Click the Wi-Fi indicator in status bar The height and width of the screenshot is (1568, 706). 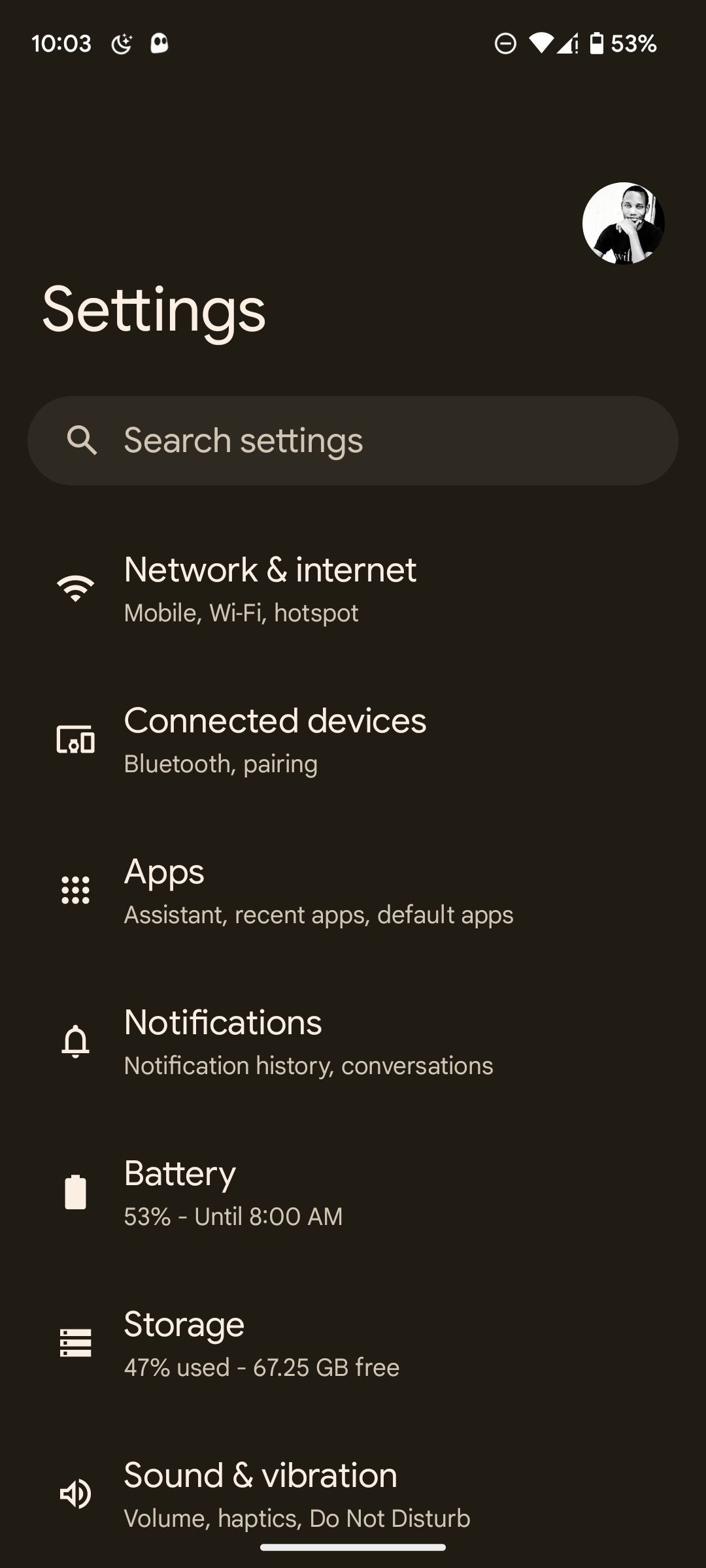pos(543,44)
